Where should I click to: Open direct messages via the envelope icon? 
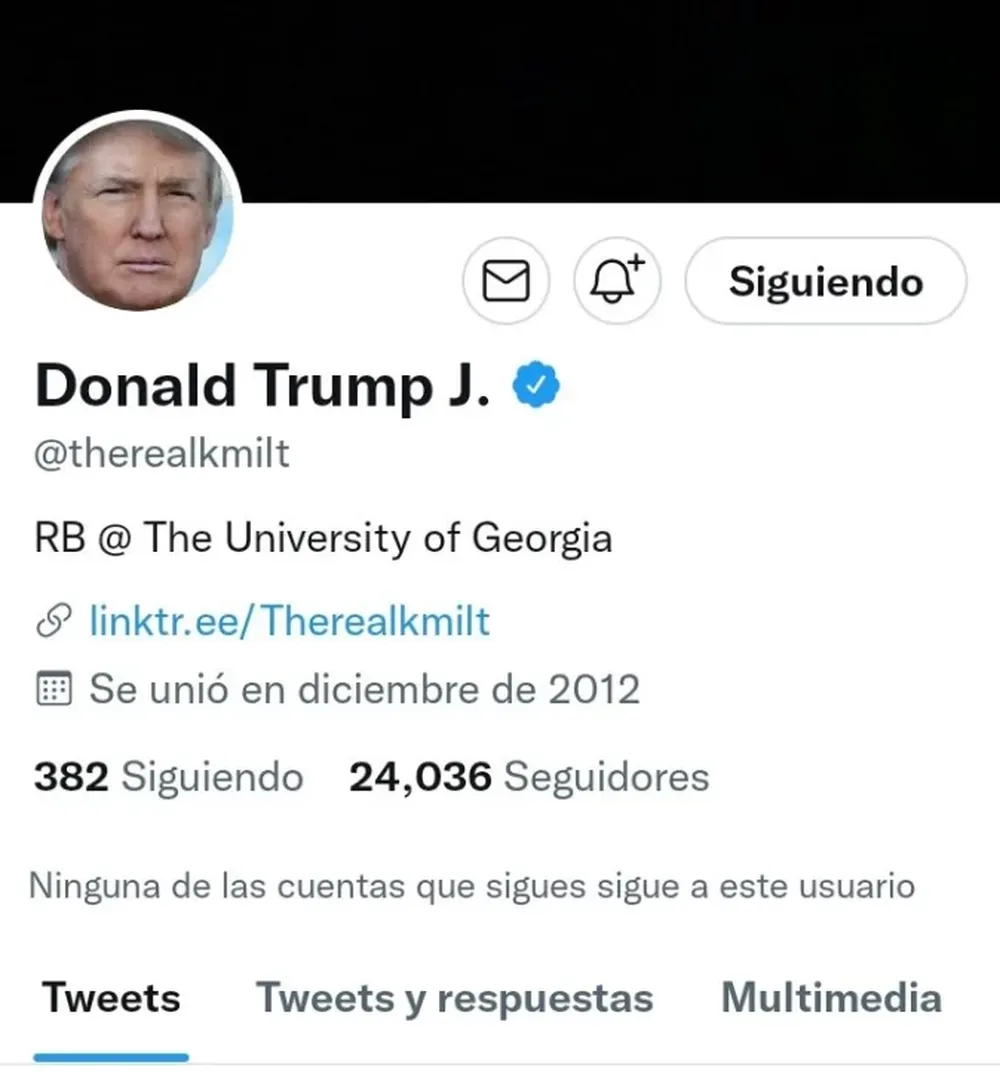(x=506, y=281)
